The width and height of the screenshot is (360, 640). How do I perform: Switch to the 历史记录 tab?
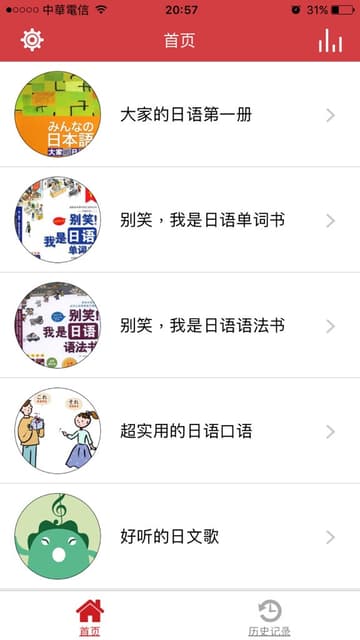point(269,617)
